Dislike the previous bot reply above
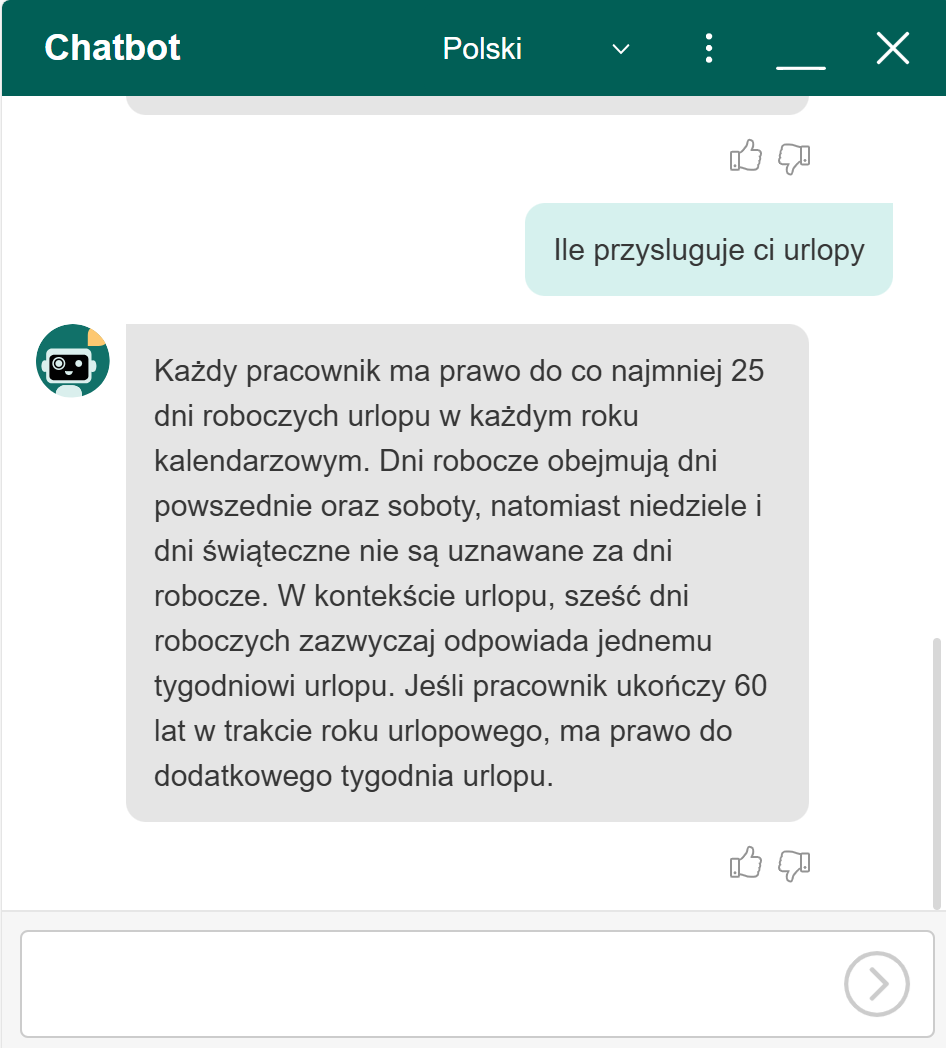 794,158
